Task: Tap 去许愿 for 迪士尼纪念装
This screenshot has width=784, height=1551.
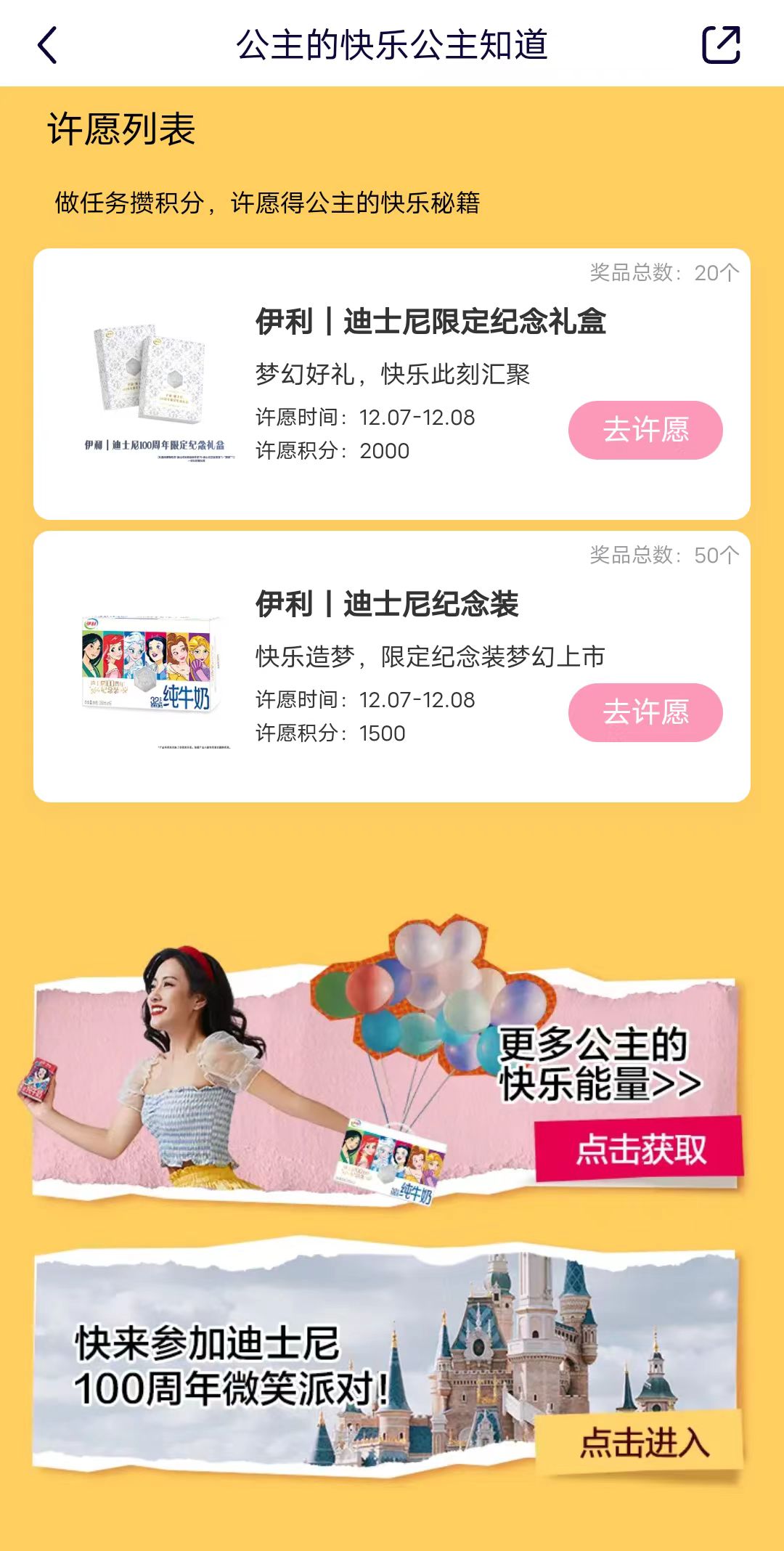Action: (x=645, y=712)
